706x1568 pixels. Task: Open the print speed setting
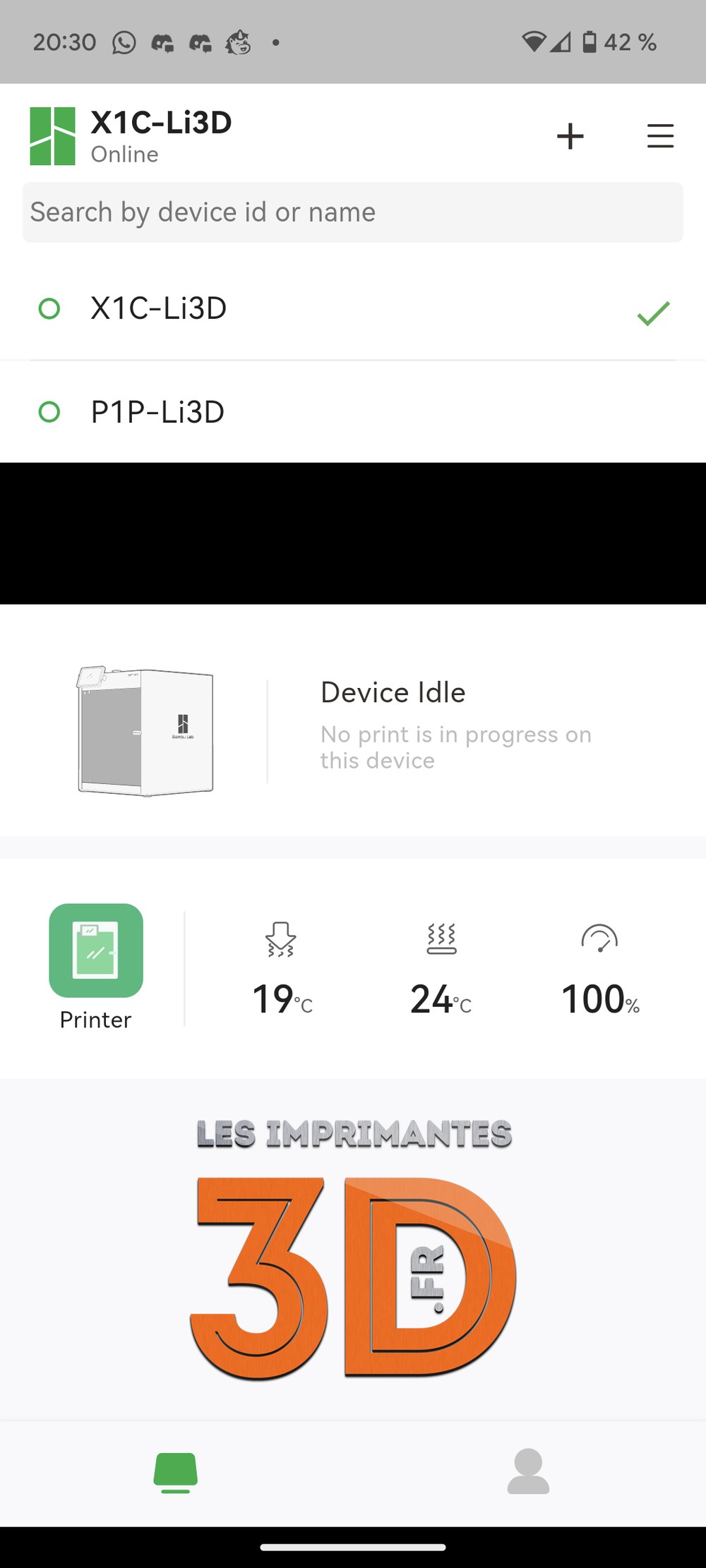[599, 970]
